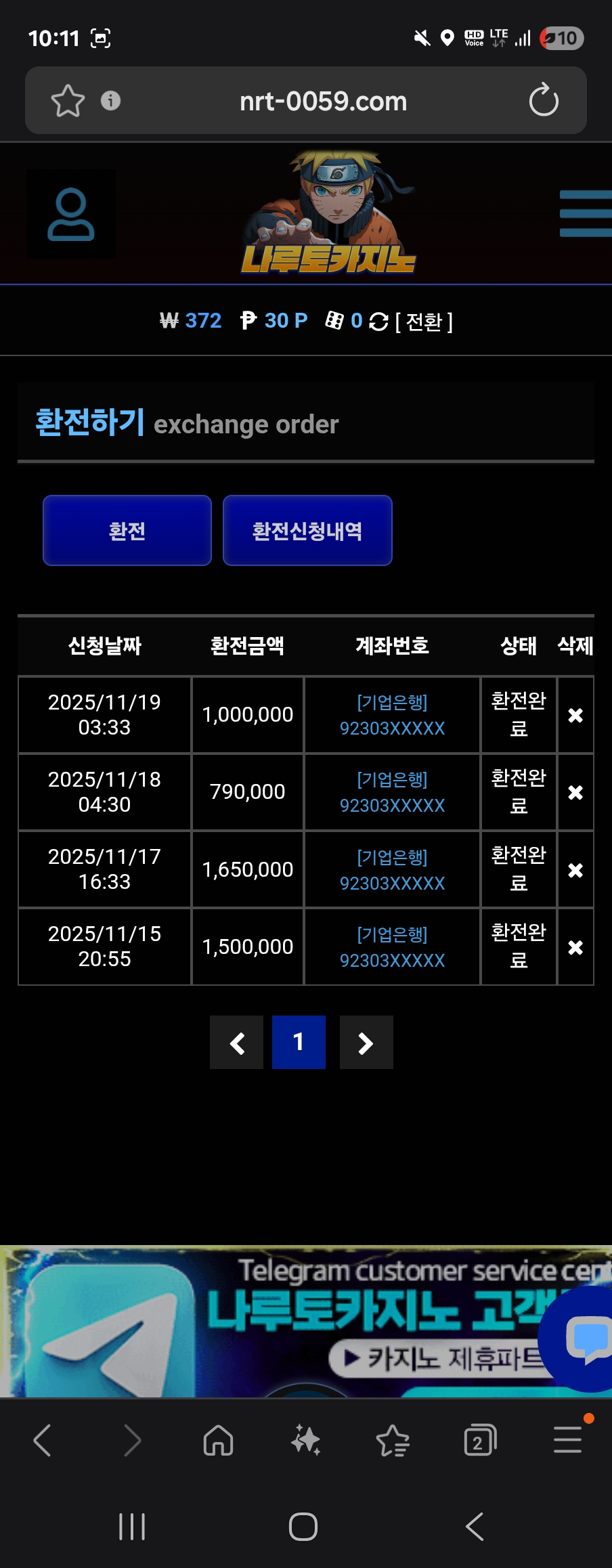Switch to 환전신청내역 history

(307, 530)
